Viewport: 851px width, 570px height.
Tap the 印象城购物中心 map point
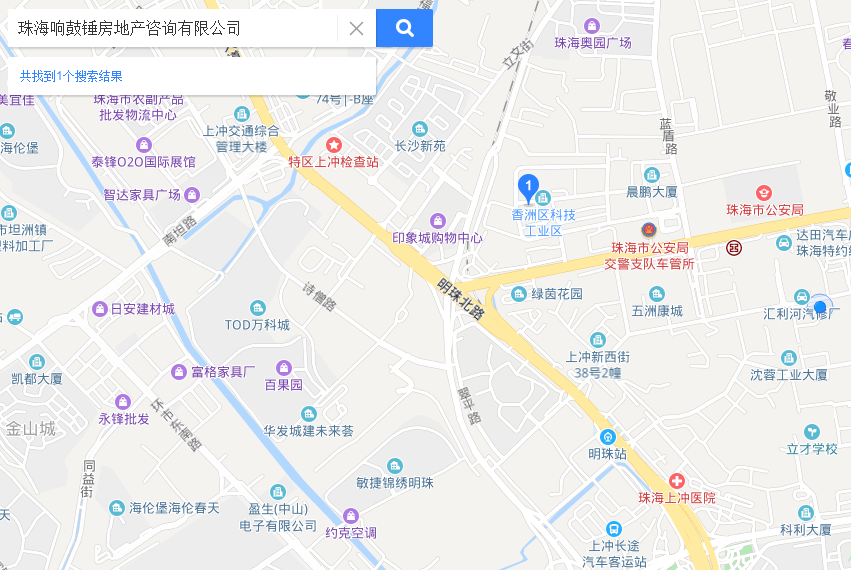[437, 221]
